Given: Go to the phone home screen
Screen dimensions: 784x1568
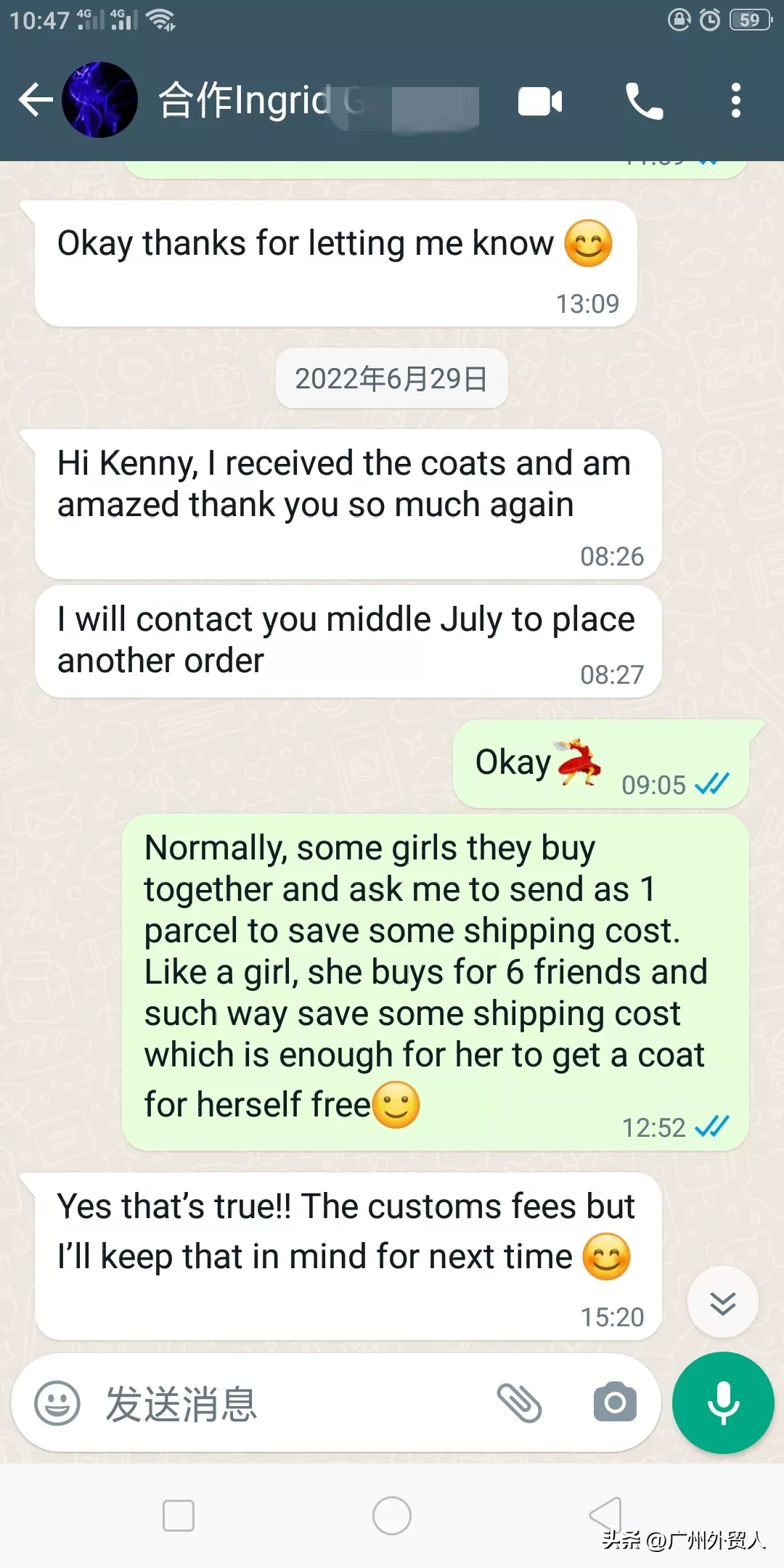Looking at the screenshot, I should pos(392,1516).
